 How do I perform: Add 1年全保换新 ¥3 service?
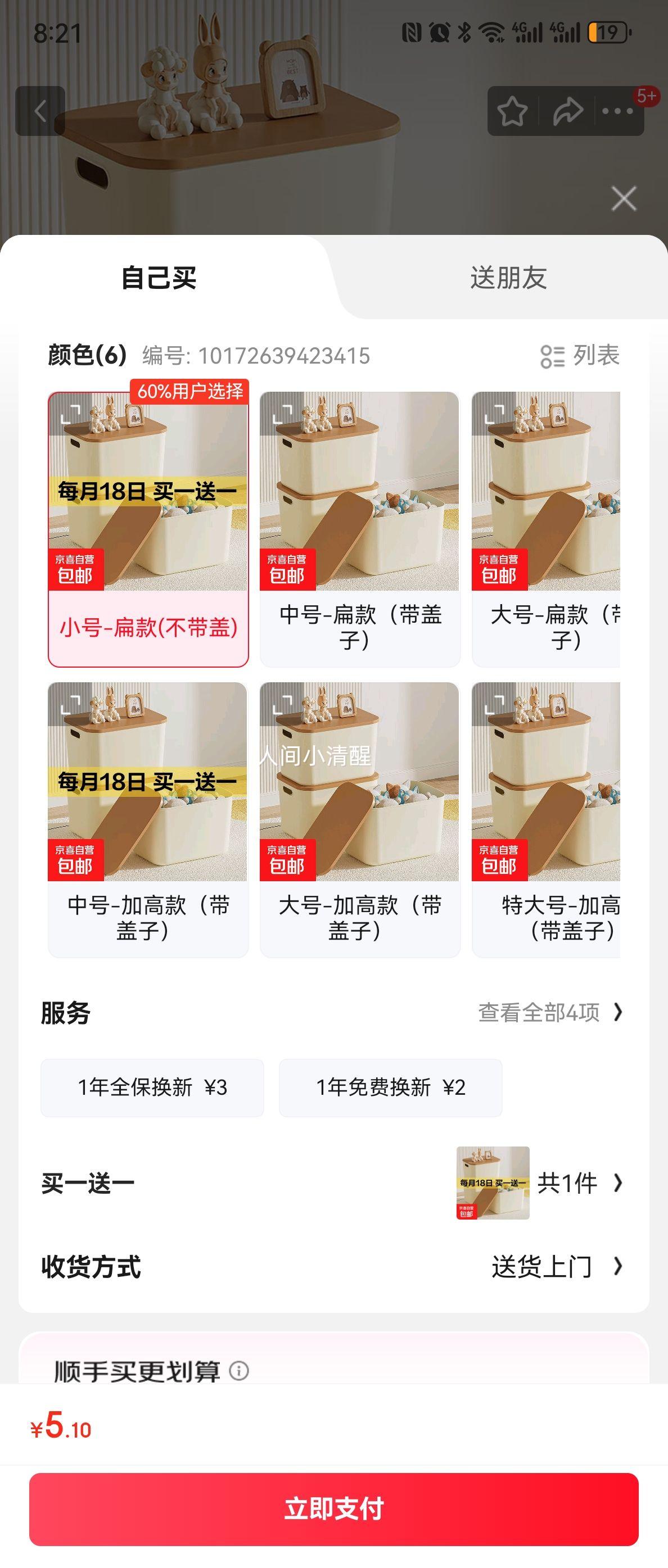[x=152, y=1087]
